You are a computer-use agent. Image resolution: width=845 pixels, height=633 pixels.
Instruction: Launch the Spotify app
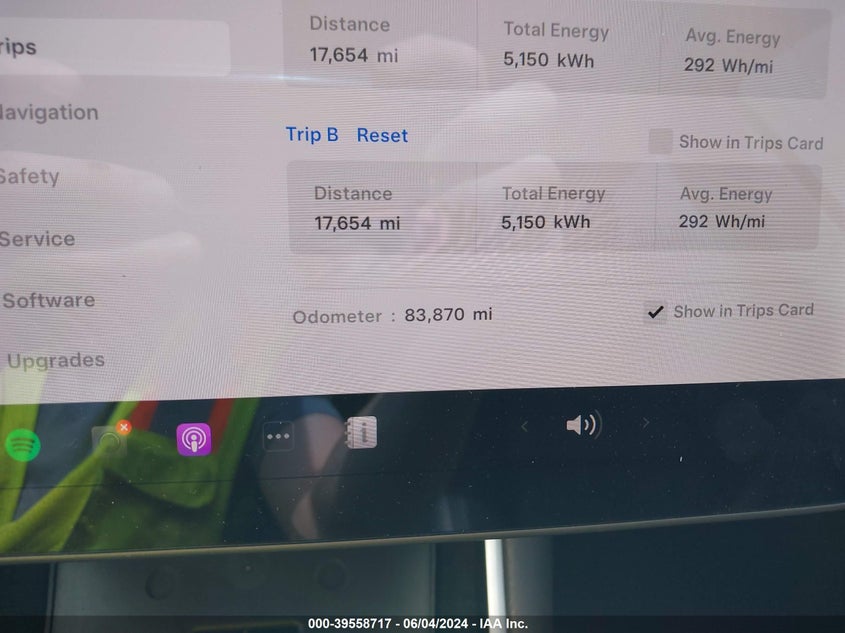(x=22, y=445)
